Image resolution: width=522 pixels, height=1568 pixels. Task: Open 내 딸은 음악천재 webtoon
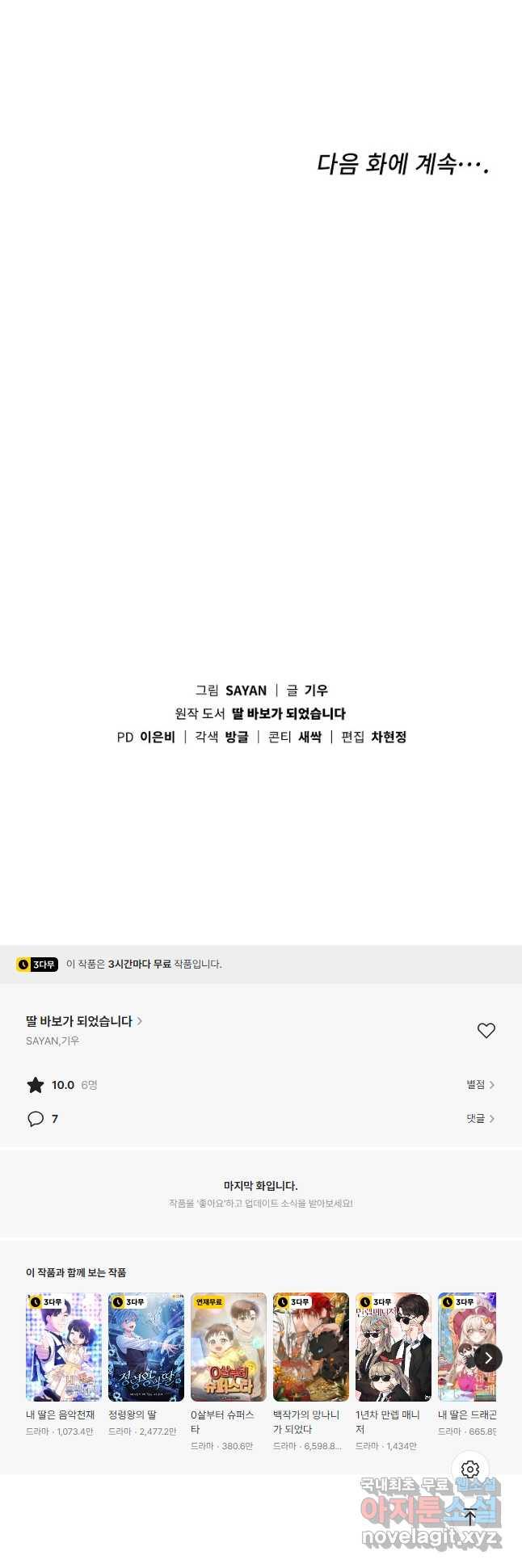(64, 1347)
